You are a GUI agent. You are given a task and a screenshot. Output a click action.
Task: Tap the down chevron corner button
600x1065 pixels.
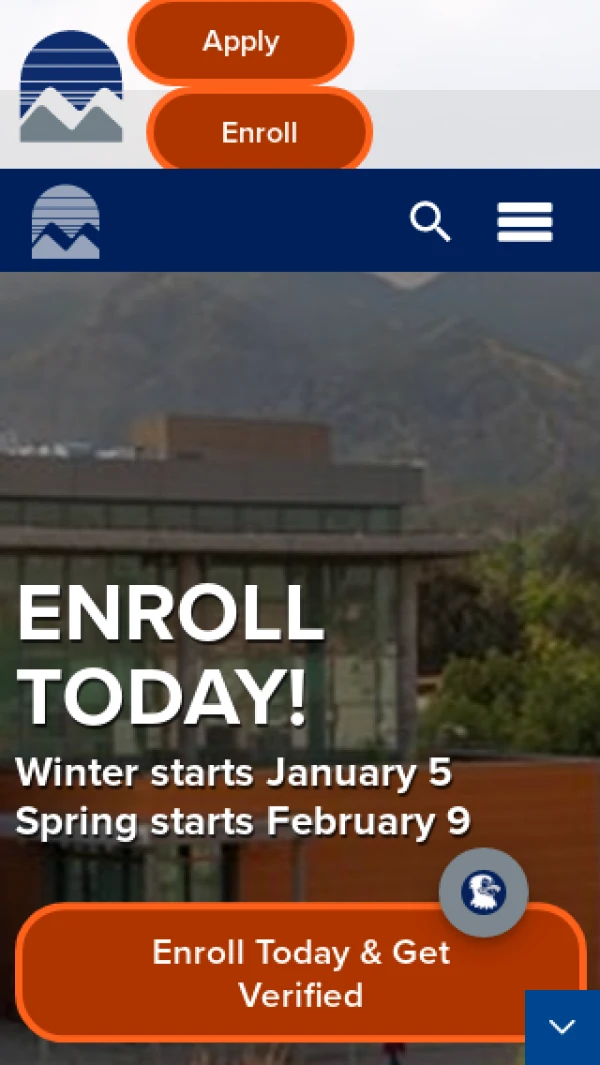click(562, 1027)
